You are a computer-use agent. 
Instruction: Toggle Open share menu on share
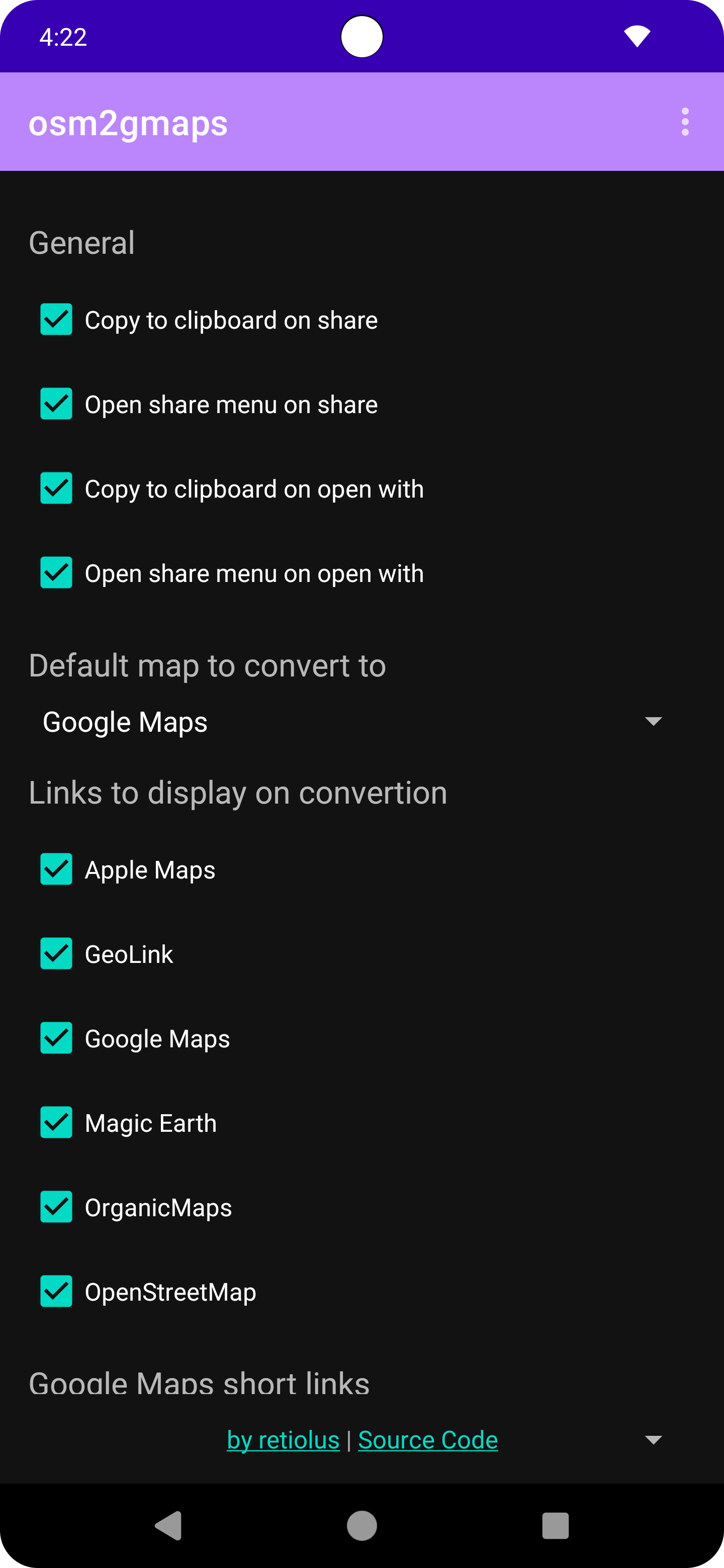tap(56, 404)
